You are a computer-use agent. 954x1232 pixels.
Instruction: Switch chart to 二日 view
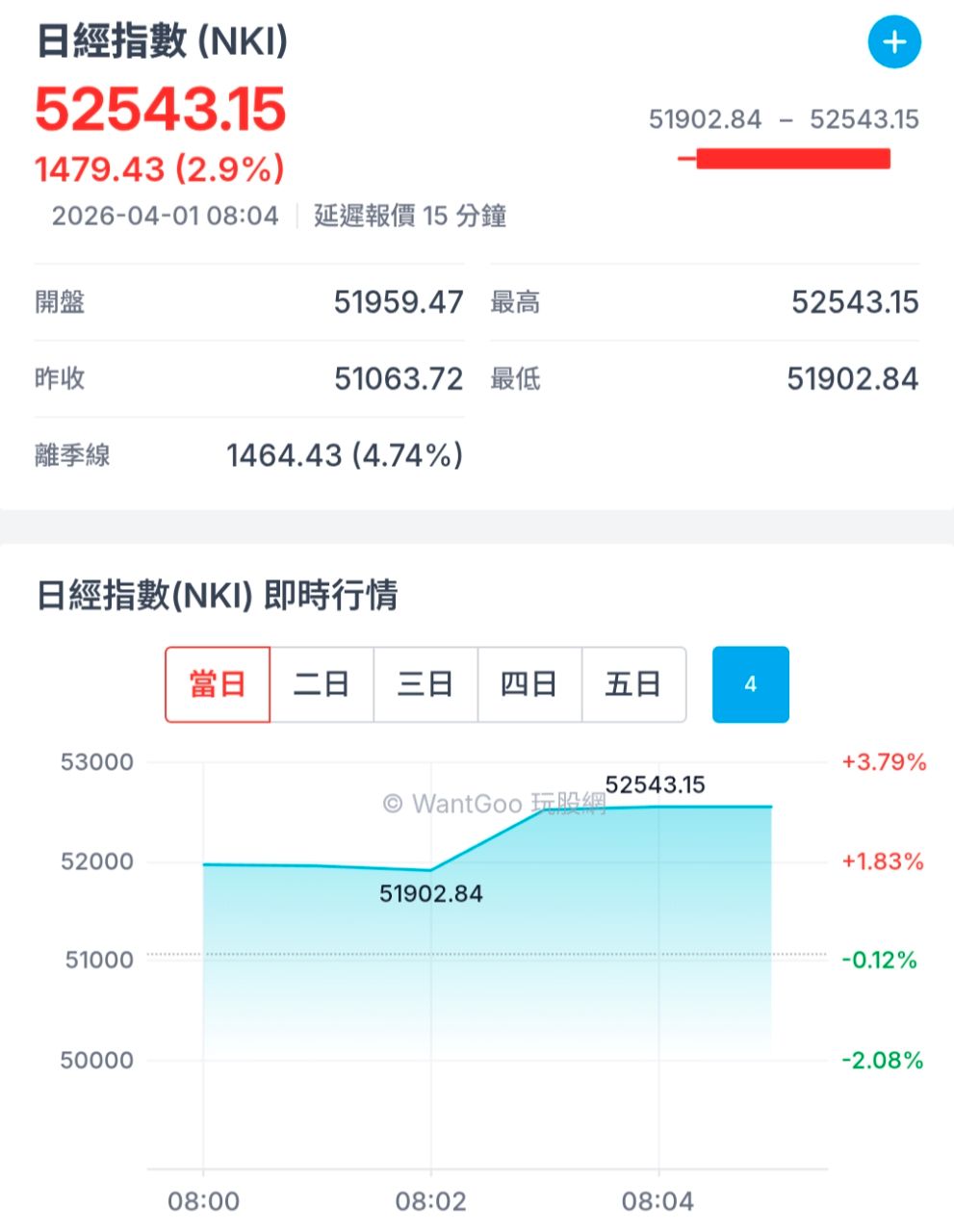(x=322, y=684)
